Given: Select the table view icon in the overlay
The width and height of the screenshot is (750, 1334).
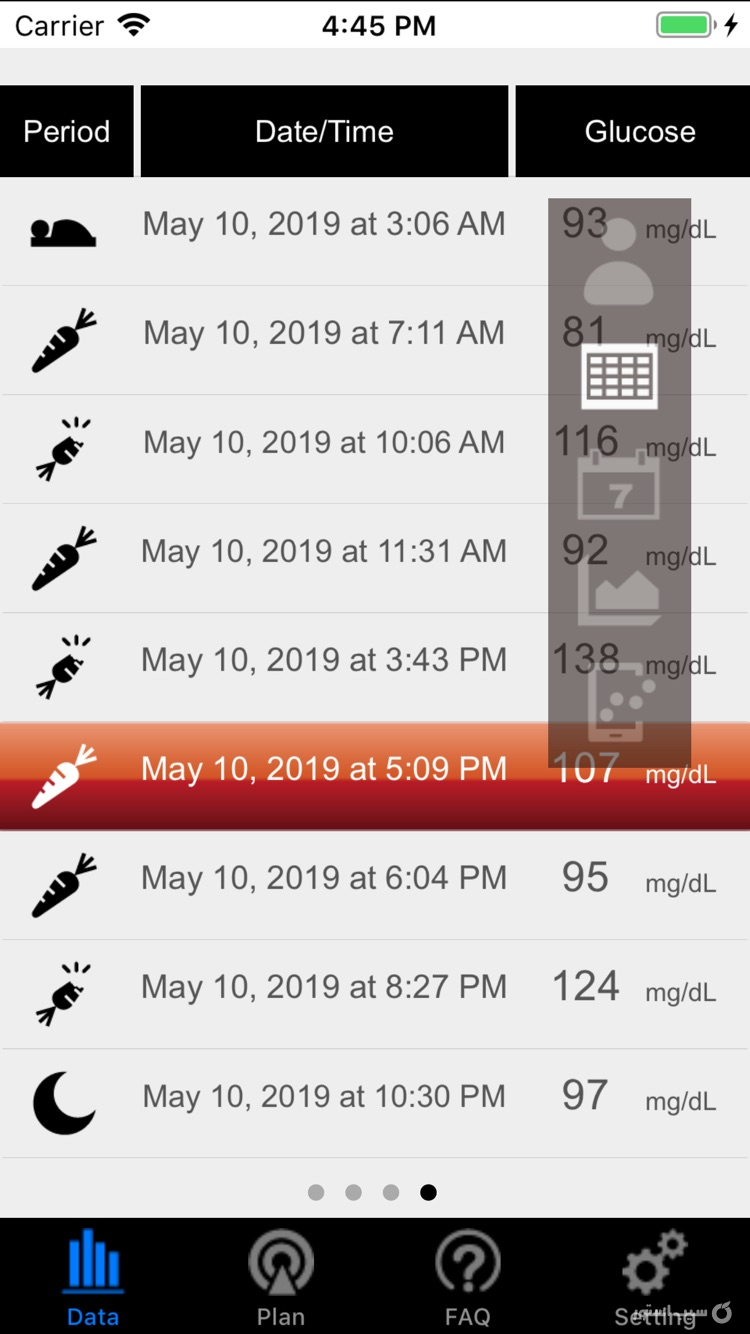Looking at the screenshot, I should [617, 377].
